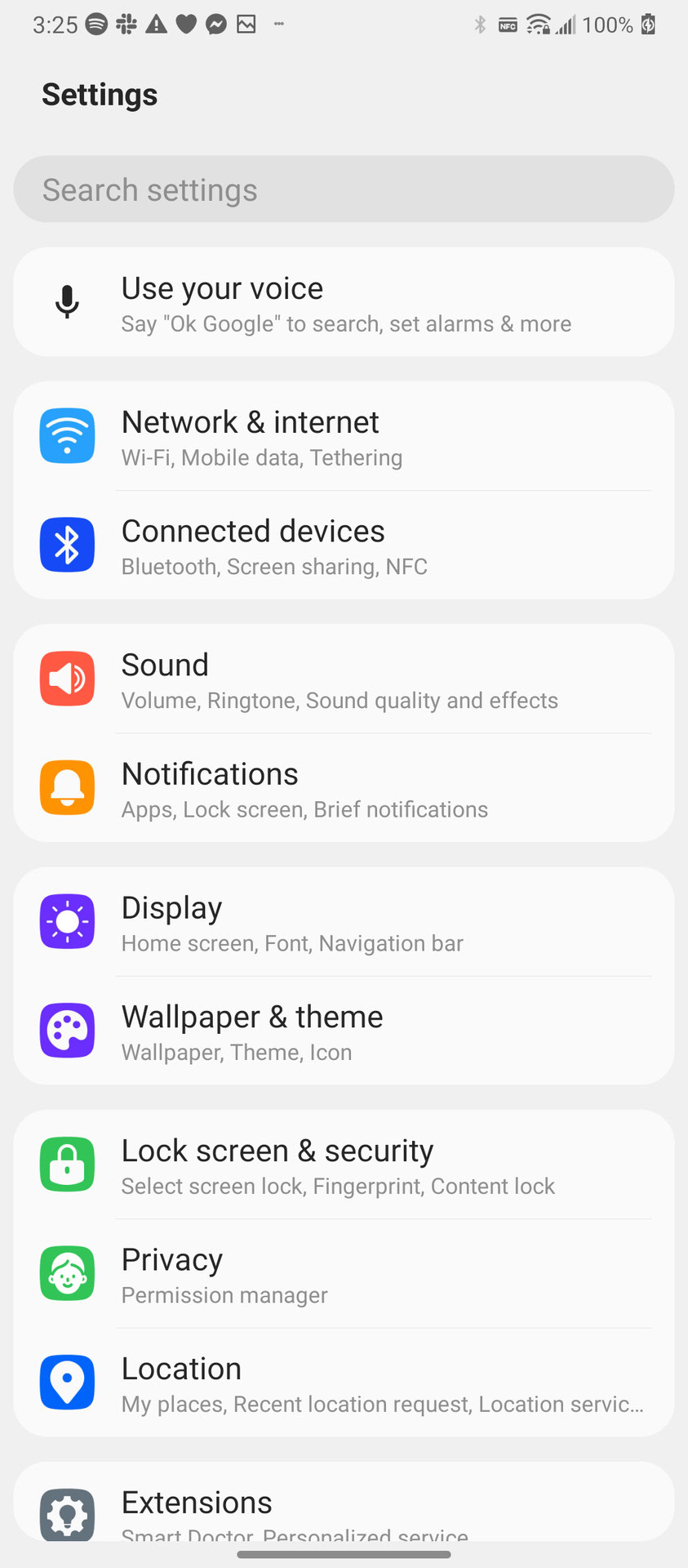Open Lock screen & security

pos(343,1165)
